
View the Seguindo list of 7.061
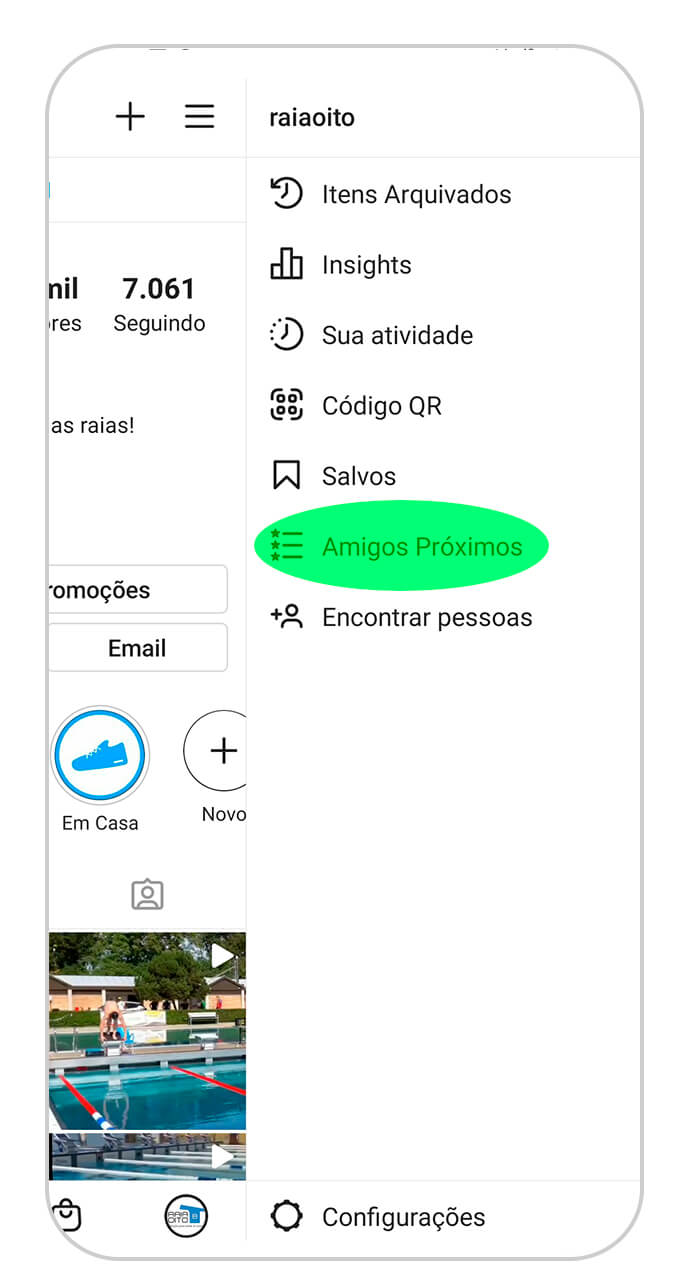[x=159, y=304]
